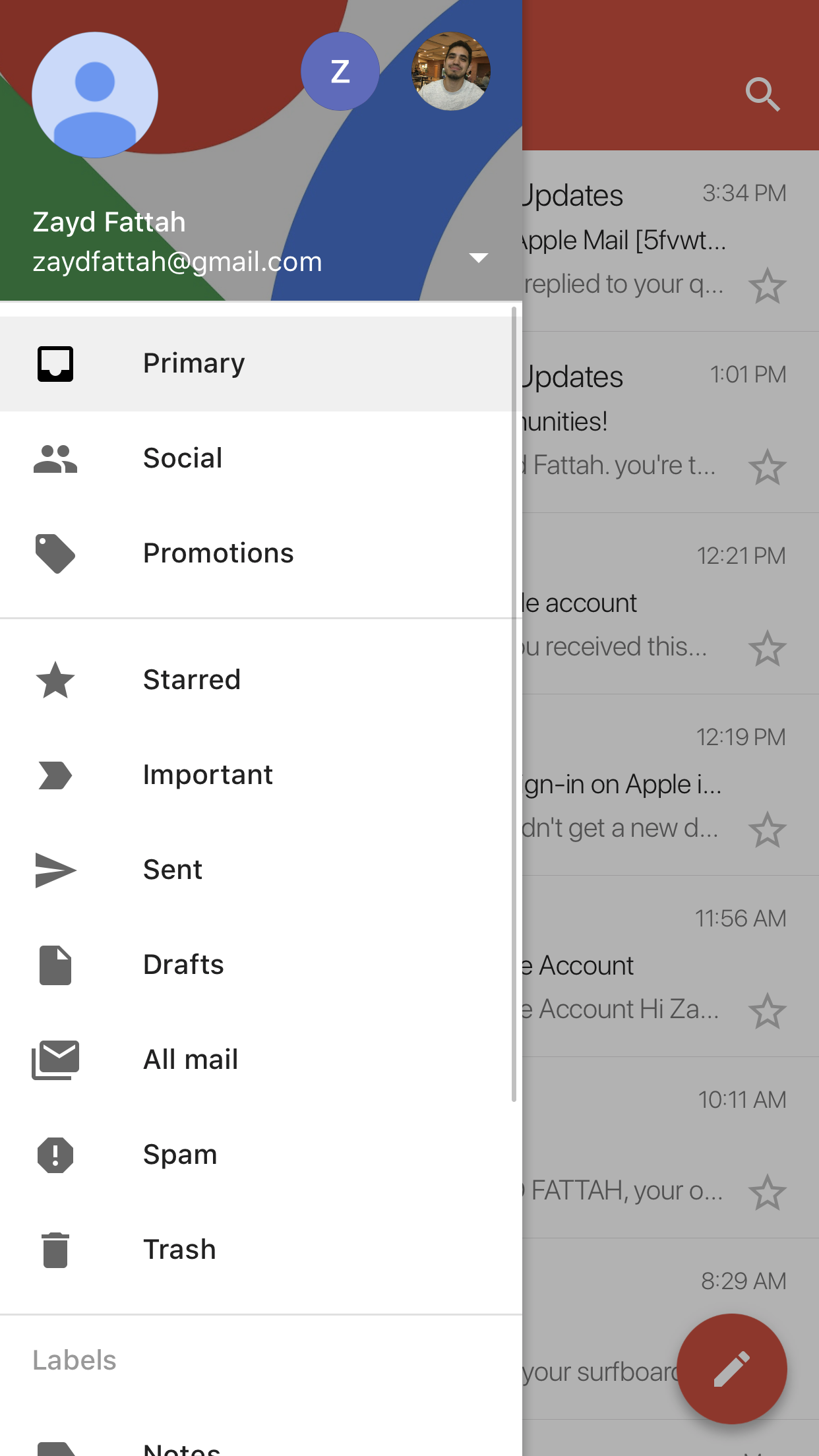View Starred emails
Viewport: 819px width, 1456px height.
coord(191,680)
